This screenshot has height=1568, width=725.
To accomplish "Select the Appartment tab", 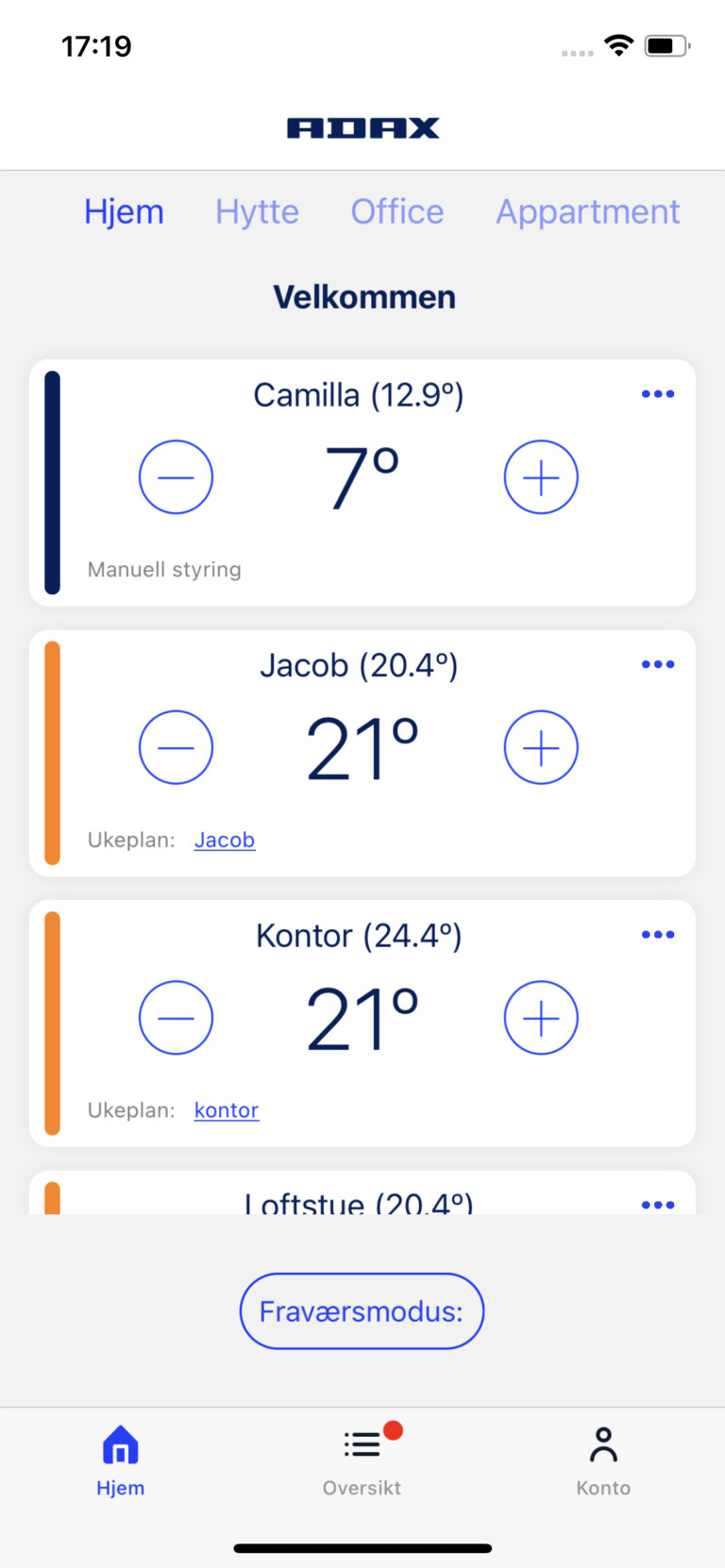I will [x=588, y=212].
